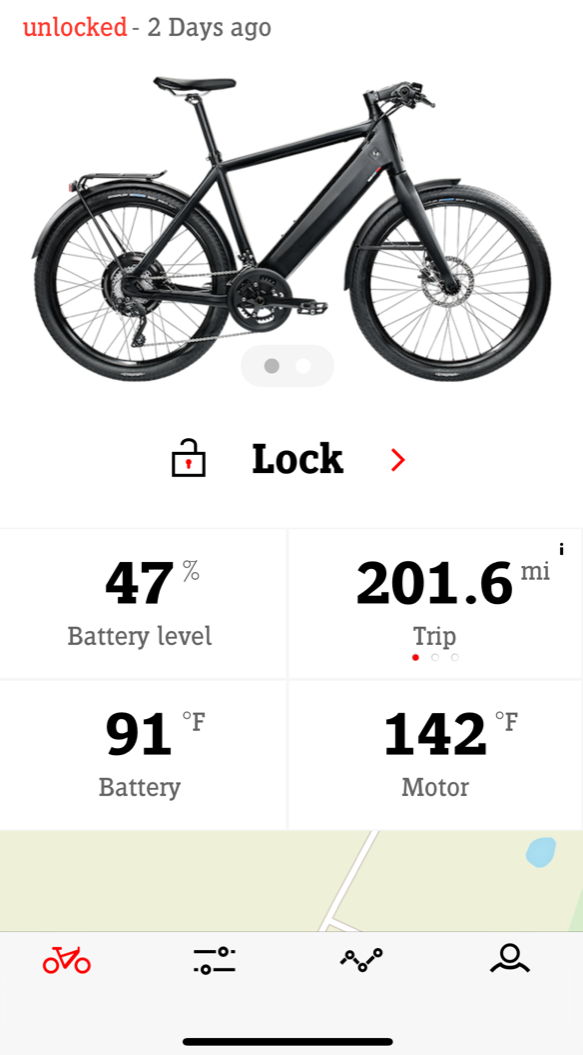
Task: Tap the bike image page indicator
Action: 287,366
